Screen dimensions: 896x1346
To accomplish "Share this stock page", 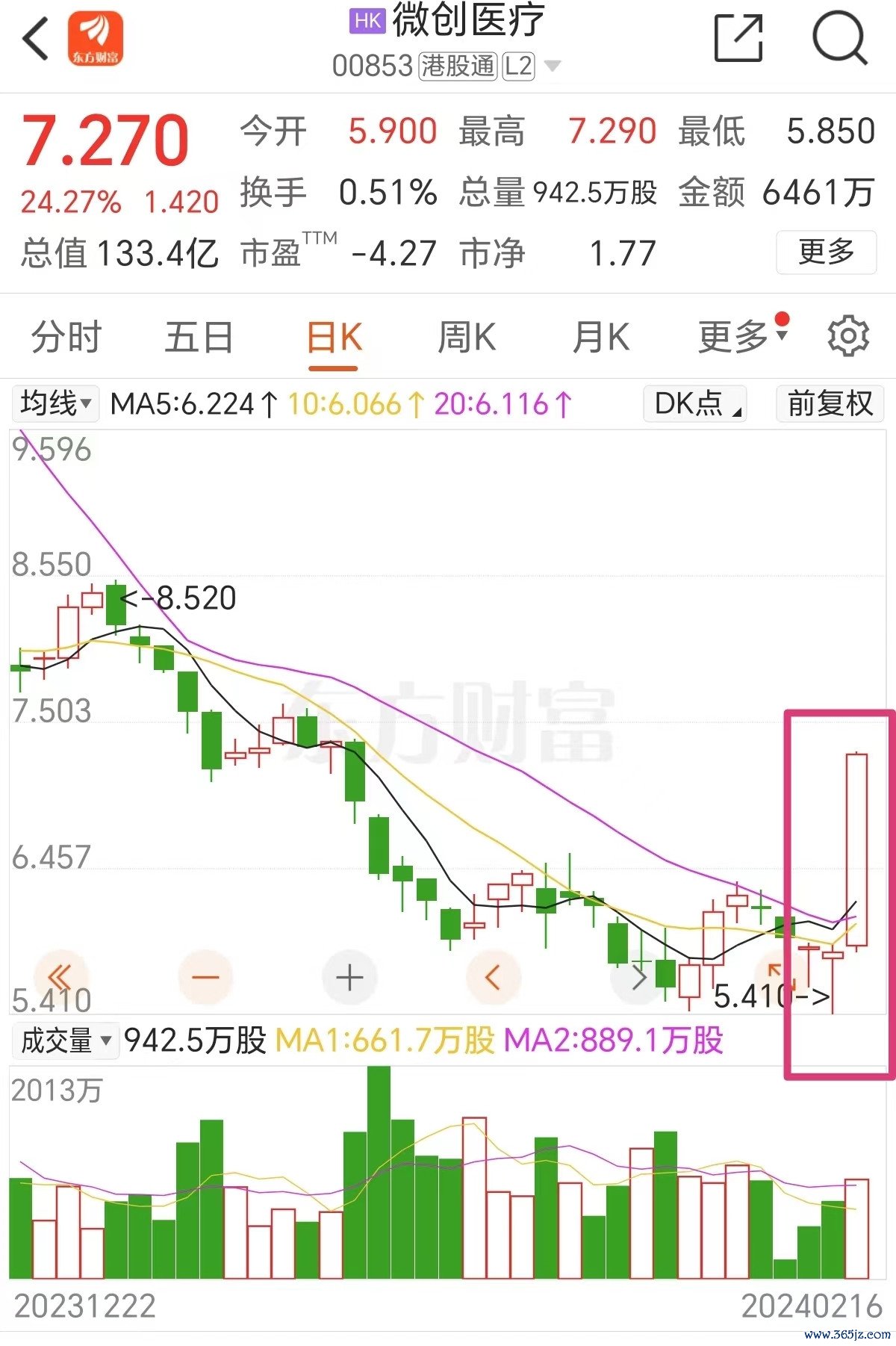I will coord(738,38).
